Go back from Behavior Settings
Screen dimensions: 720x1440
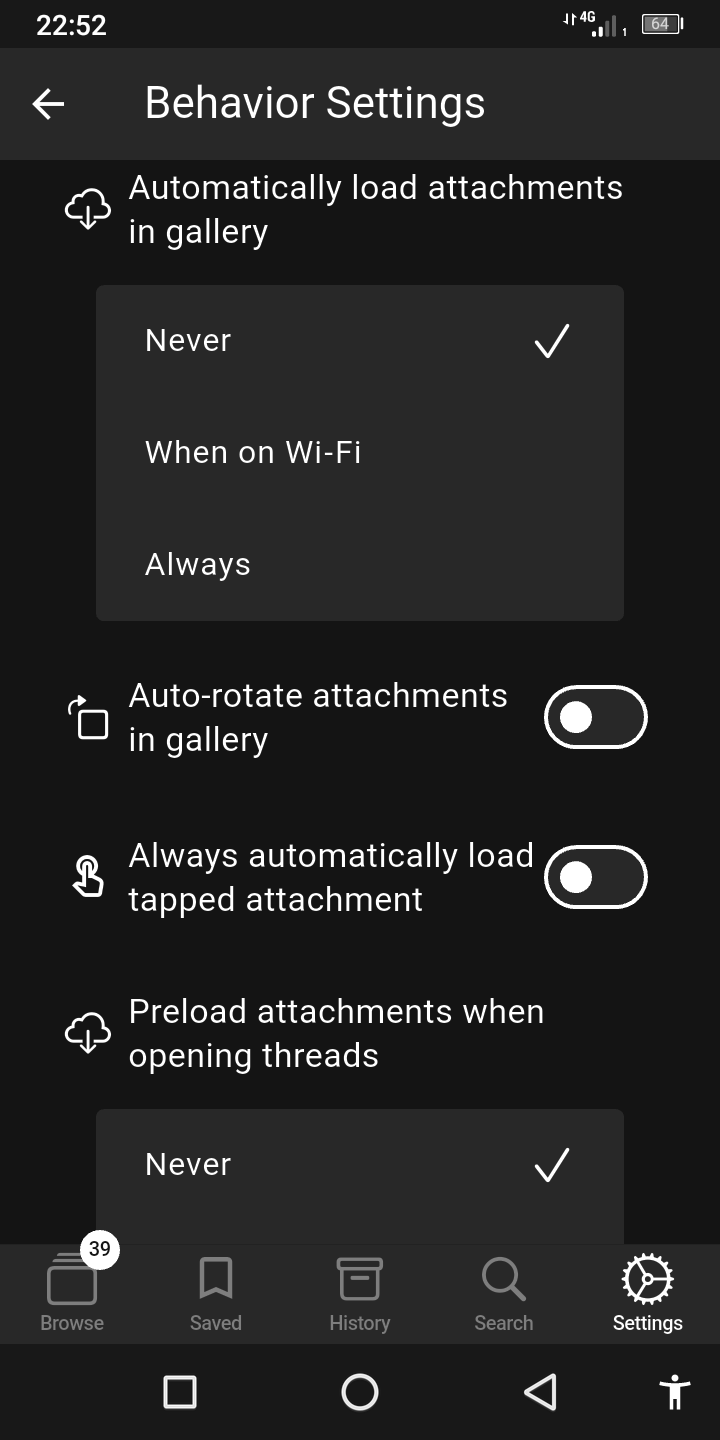pos(48,103)
